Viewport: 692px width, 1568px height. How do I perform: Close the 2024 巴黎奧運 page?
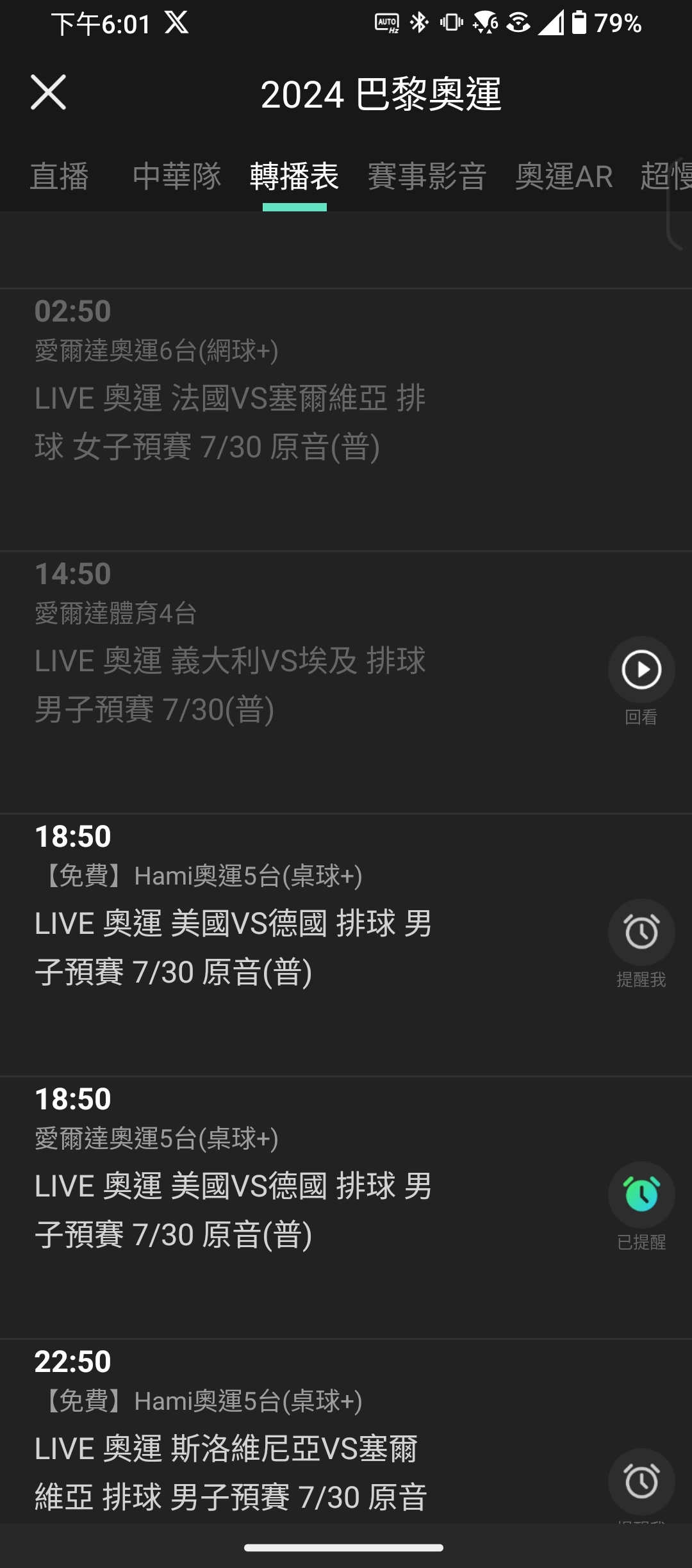49,93
